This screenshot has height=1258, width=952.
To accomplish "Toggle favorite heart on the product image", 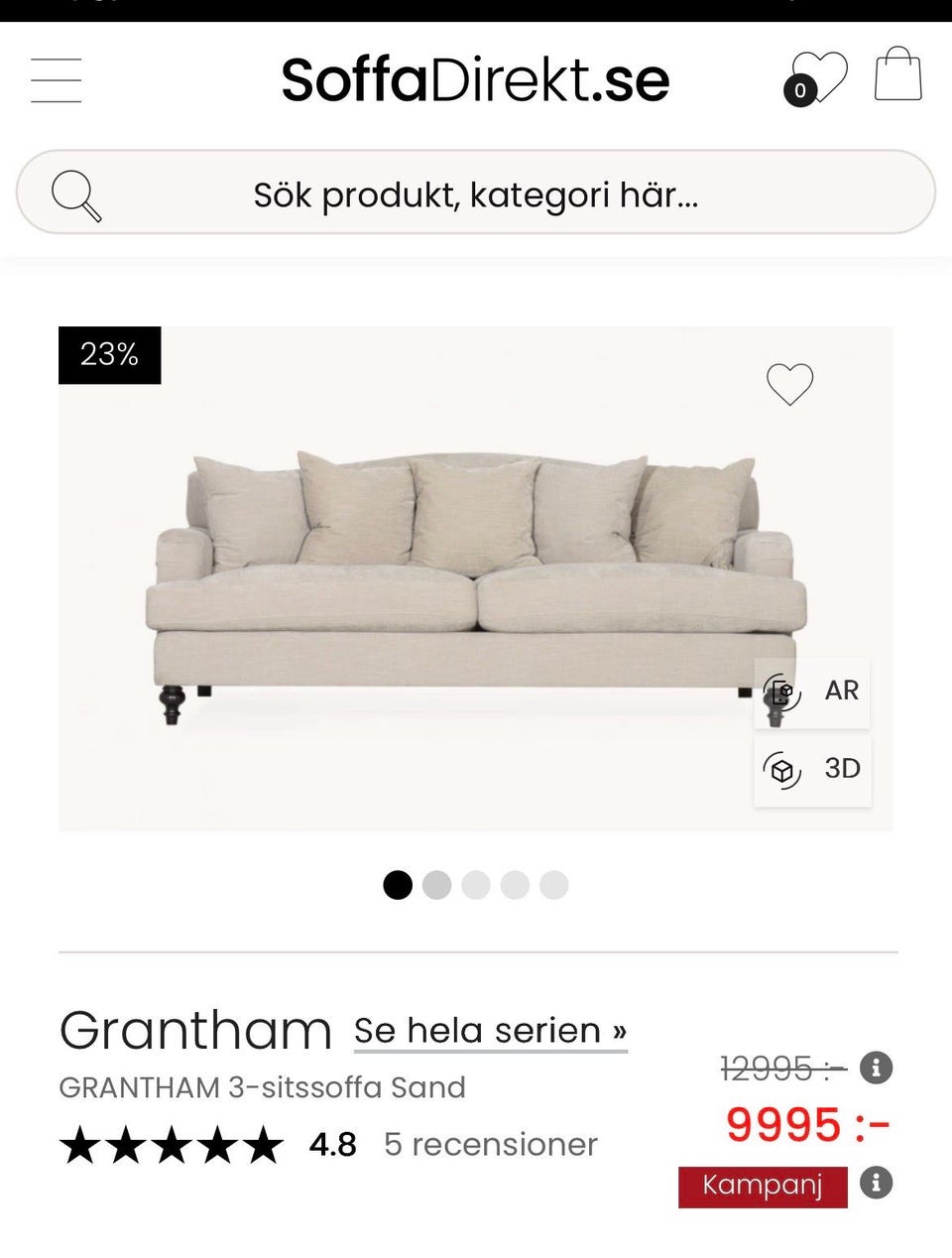I will (x=790, y=384).
